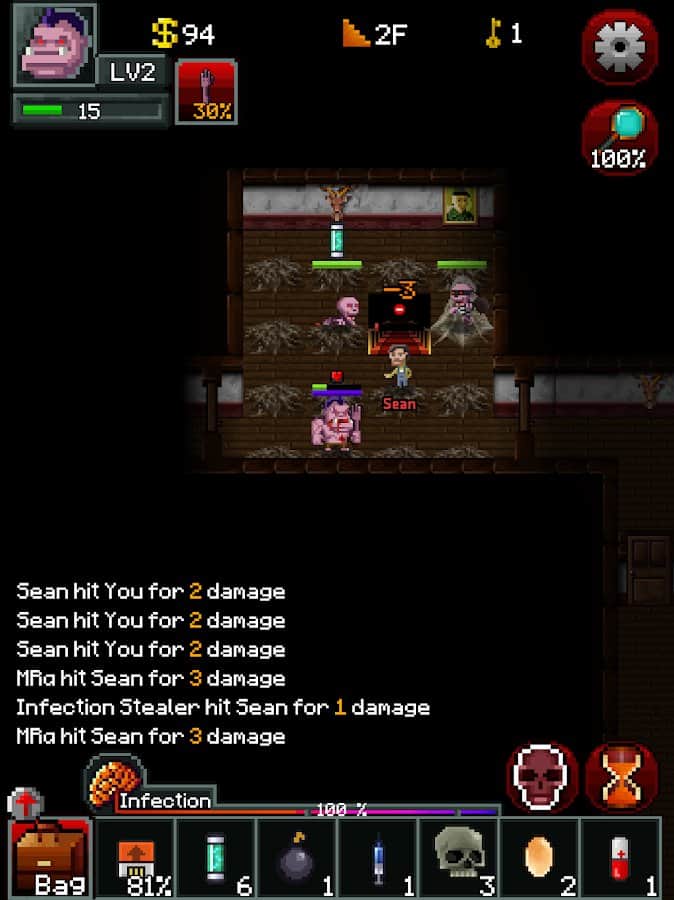
Task: Open the character portrait profile
Action: [x=54, y=45]
